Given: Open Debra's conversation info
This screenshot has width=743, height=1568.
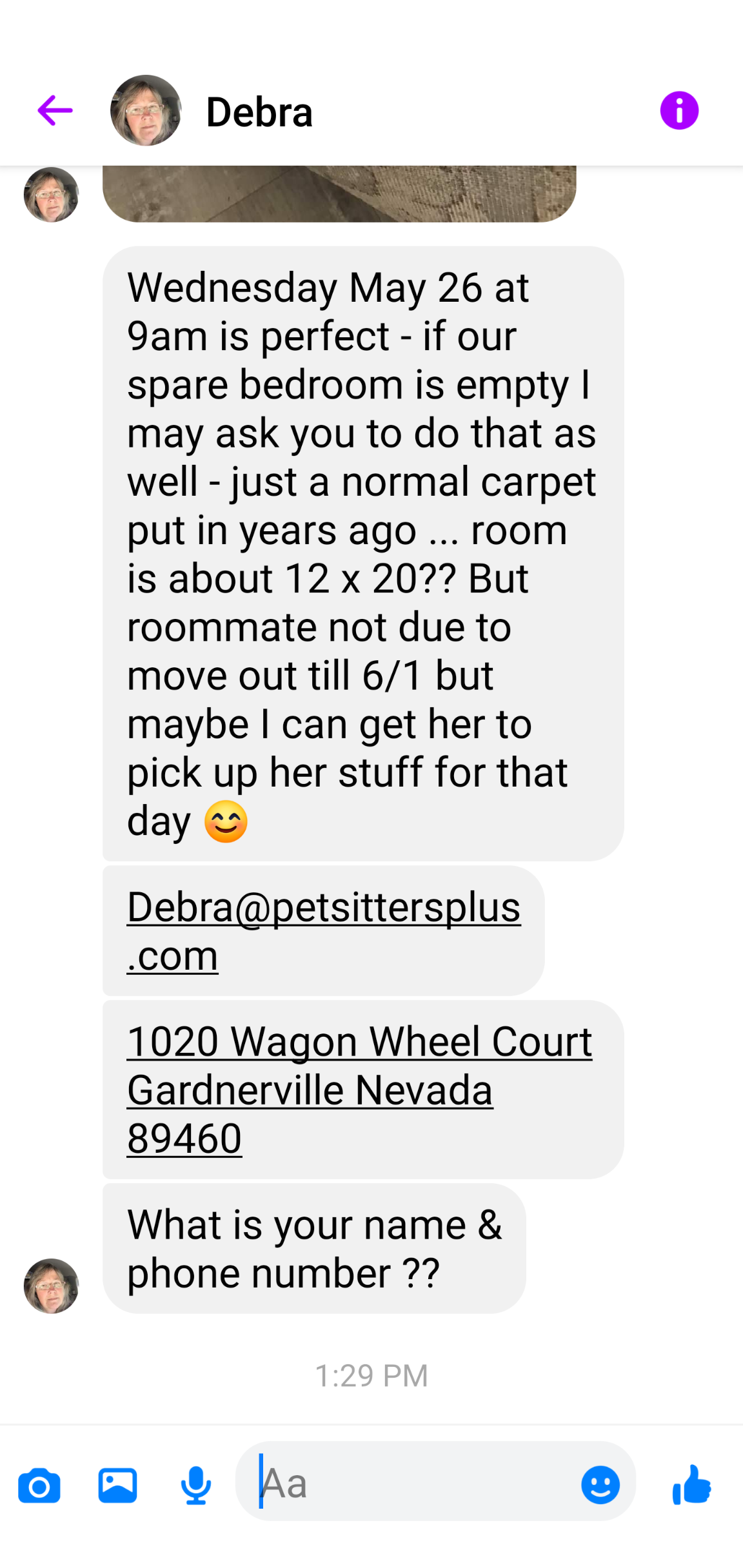Looking at the screenshot, I should 679,111.
